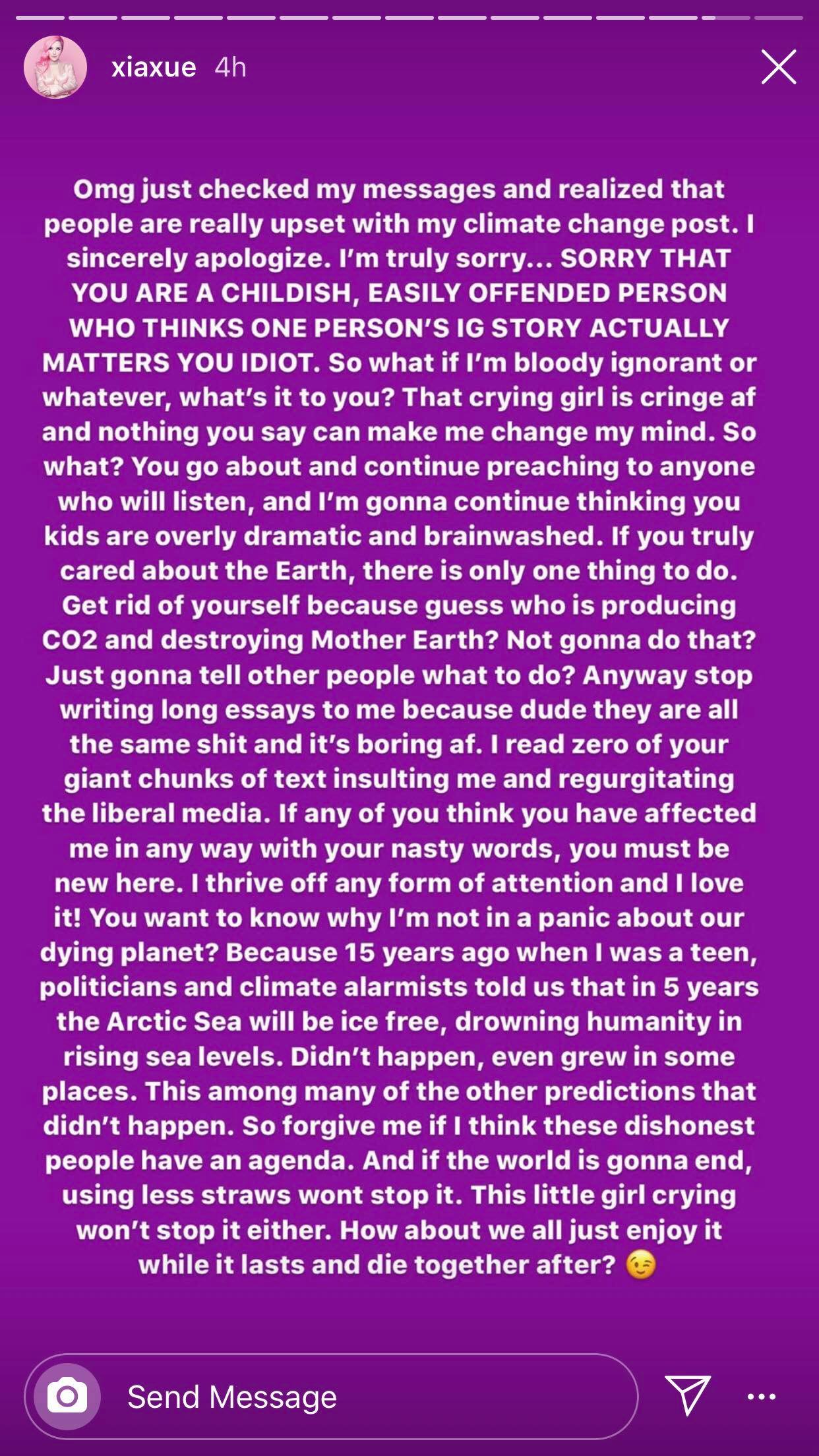819x1456 pixels.
Task: Tap the Send Message field
Action: (x=332, y=1396)
